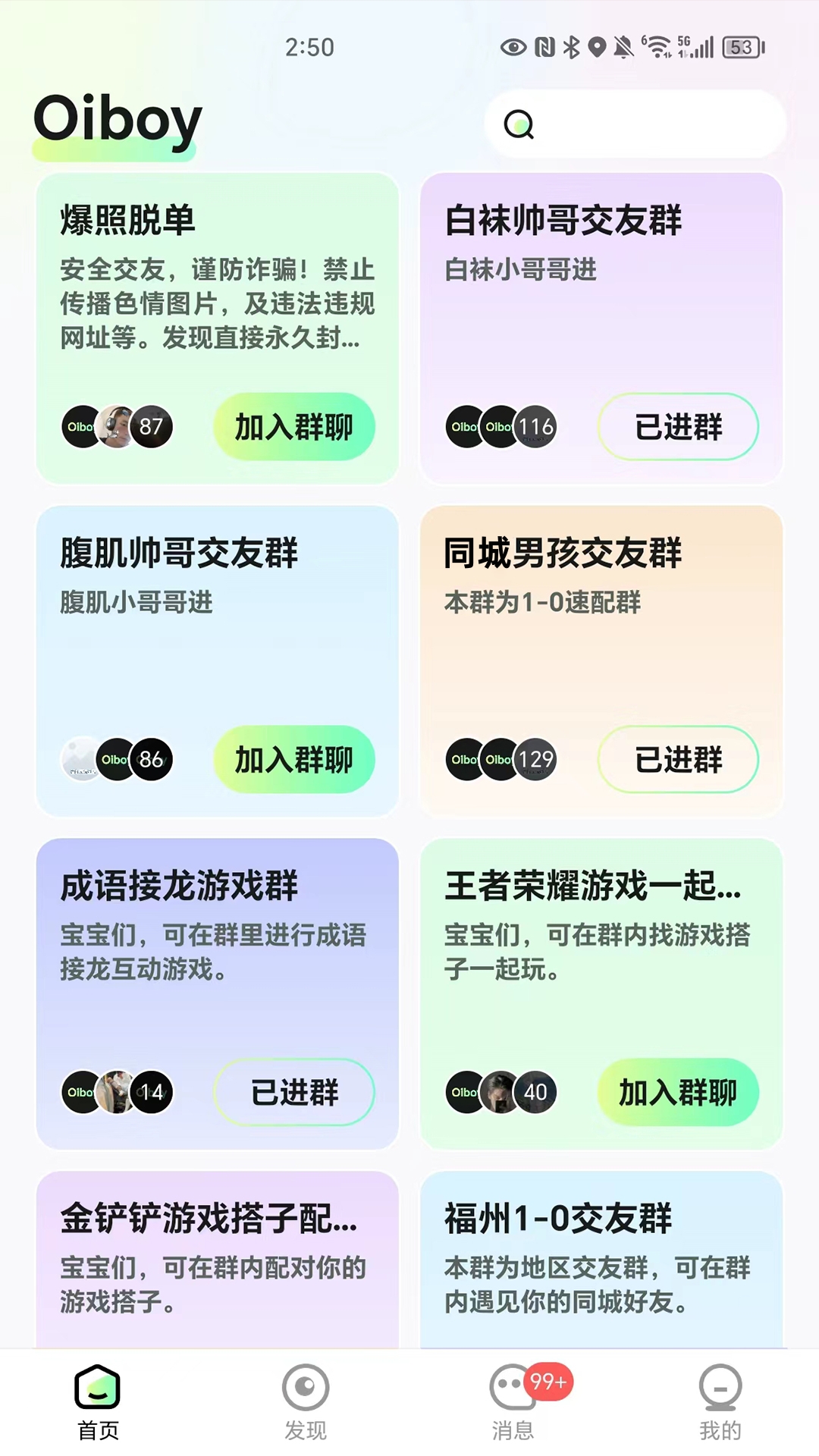This screenshot has height=1456, width=819.
Task: Switch to the 我的 tab
Action: point(720,1401)
